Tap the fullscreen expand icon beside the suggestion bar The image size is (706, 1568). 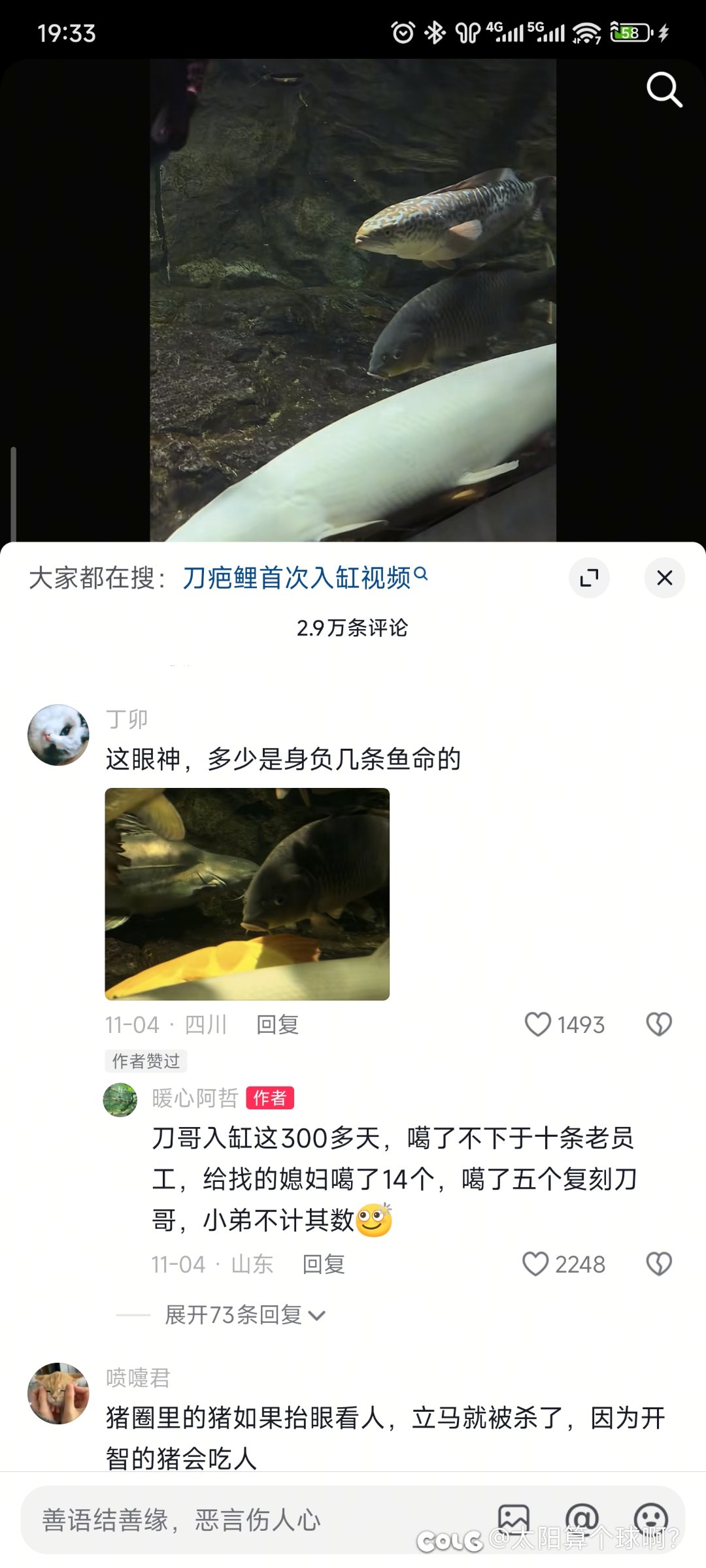[x=589, y=578]
